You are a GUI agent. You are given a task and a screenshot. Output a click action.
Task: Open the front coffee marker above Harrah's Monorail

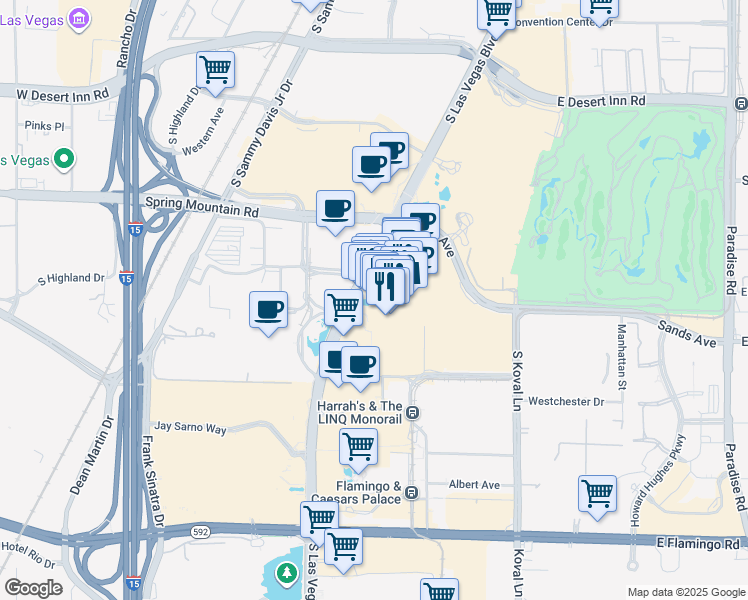pyautogui.click(x=361, y=364)
